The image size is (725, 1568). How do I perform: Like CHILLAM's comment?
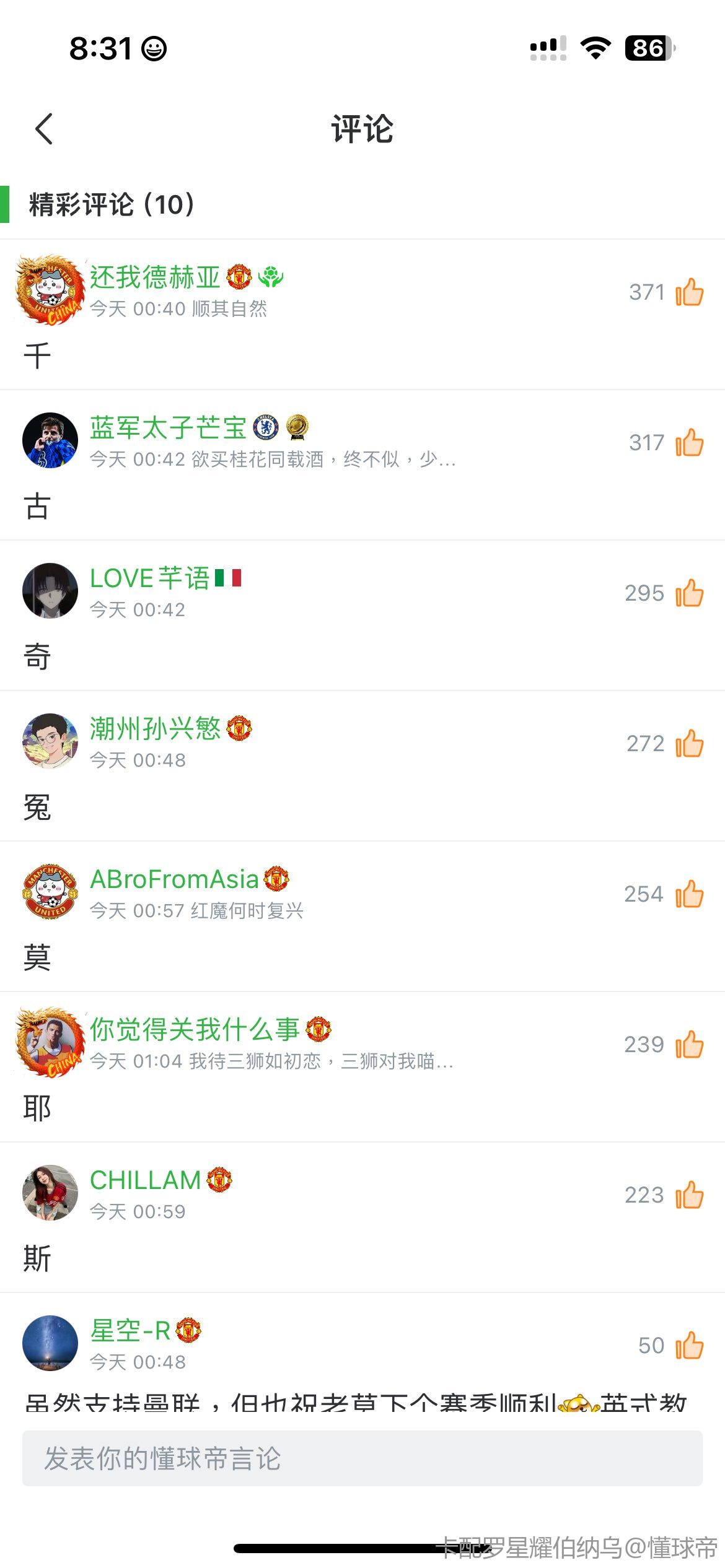coord(689,1195)
